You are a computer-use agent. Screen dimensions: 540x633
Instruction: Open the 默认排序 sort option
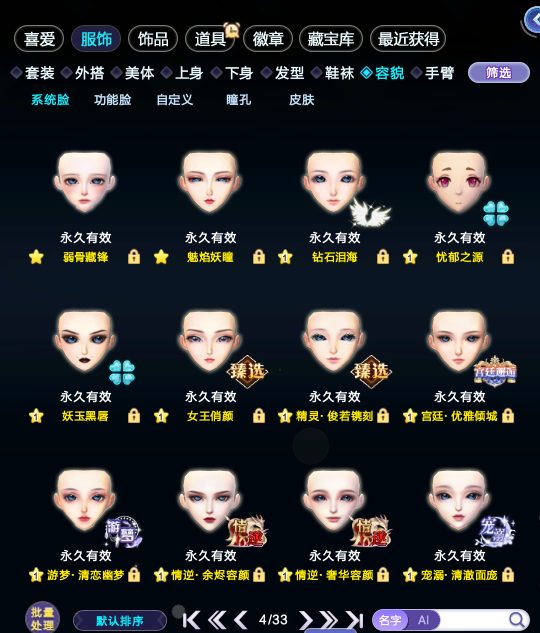[x=120, y=620]
